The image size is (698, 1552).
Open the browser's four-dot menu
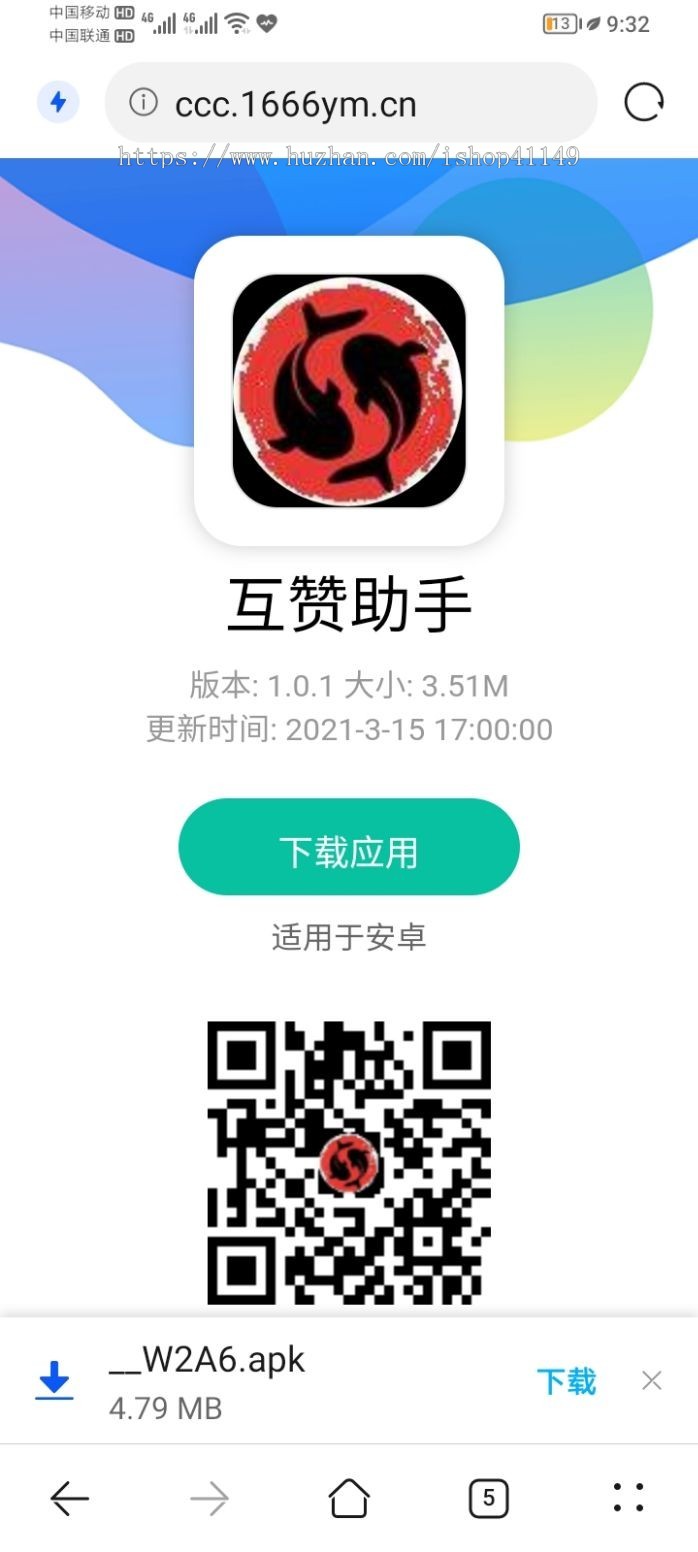click(x=628, y=1497)
